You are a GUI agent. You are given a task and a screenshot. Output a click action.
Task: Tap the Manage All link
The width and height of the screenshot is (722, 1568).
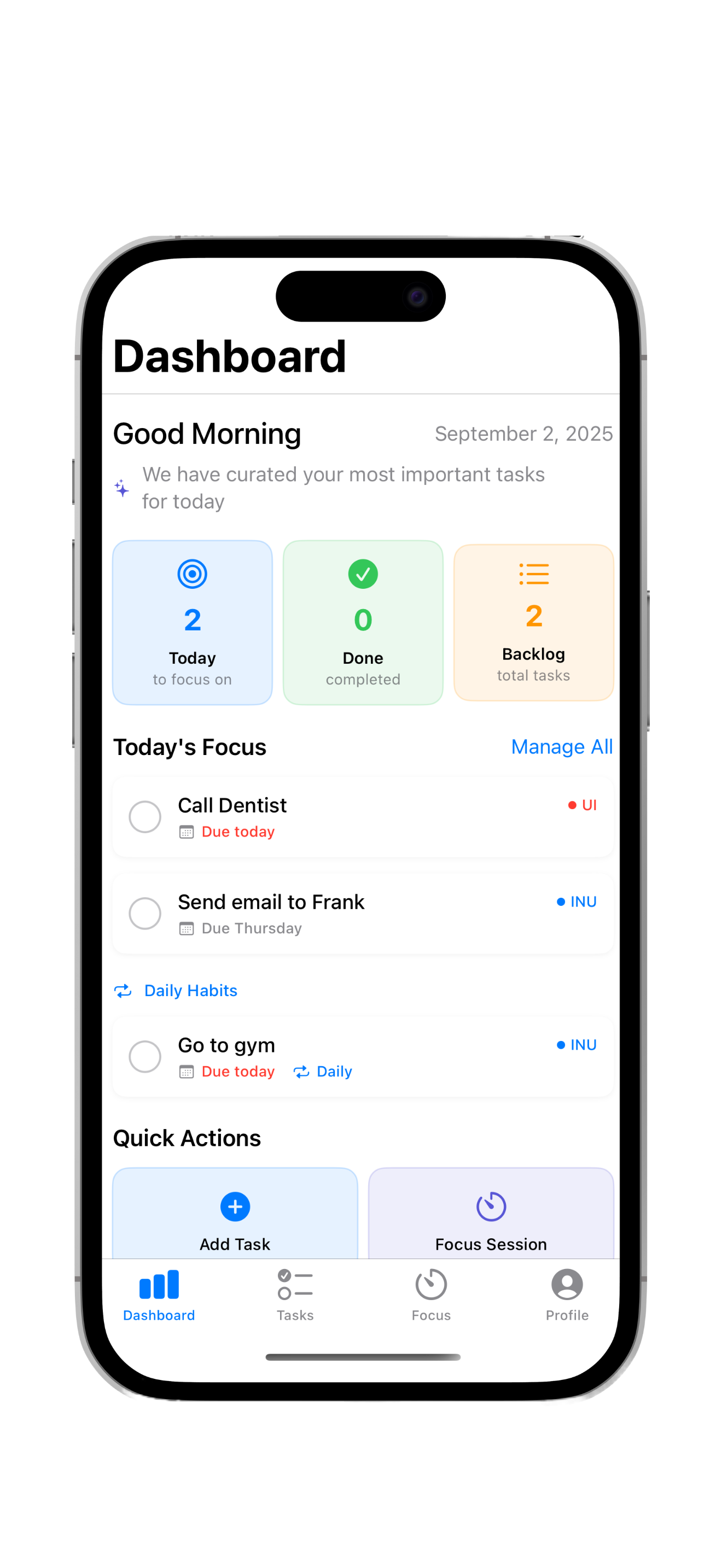tap(561, 747)
